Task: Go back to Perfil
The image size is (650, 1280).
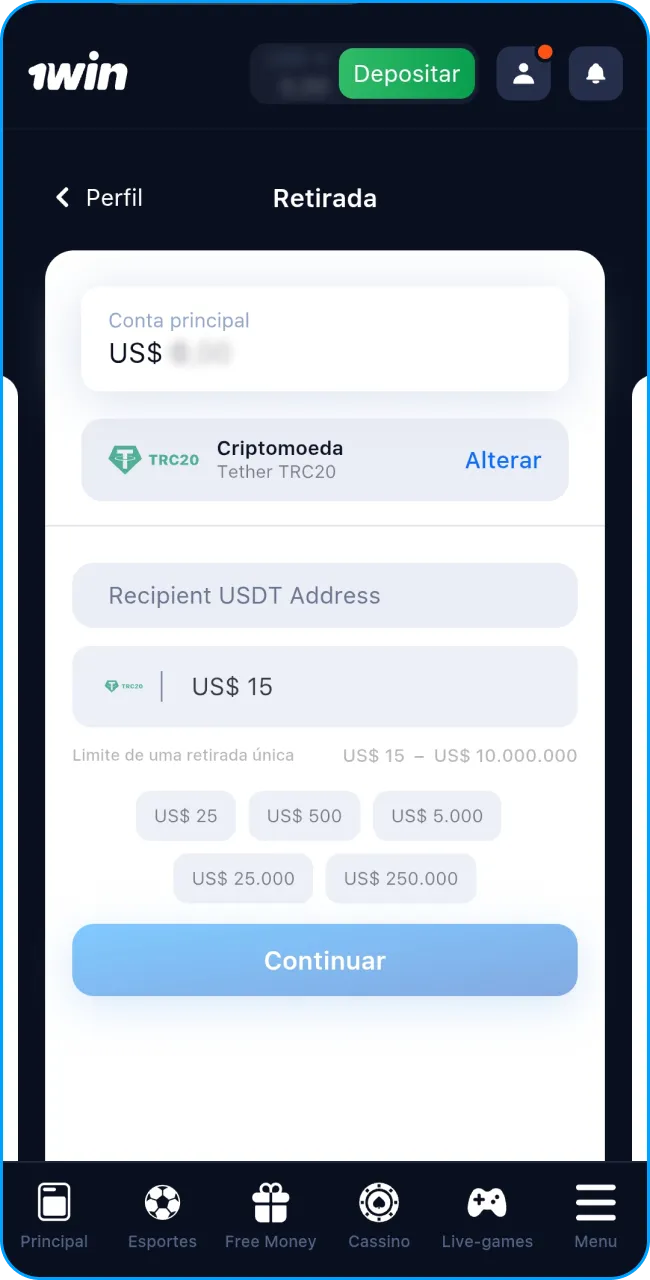Action: pos(99,198)
